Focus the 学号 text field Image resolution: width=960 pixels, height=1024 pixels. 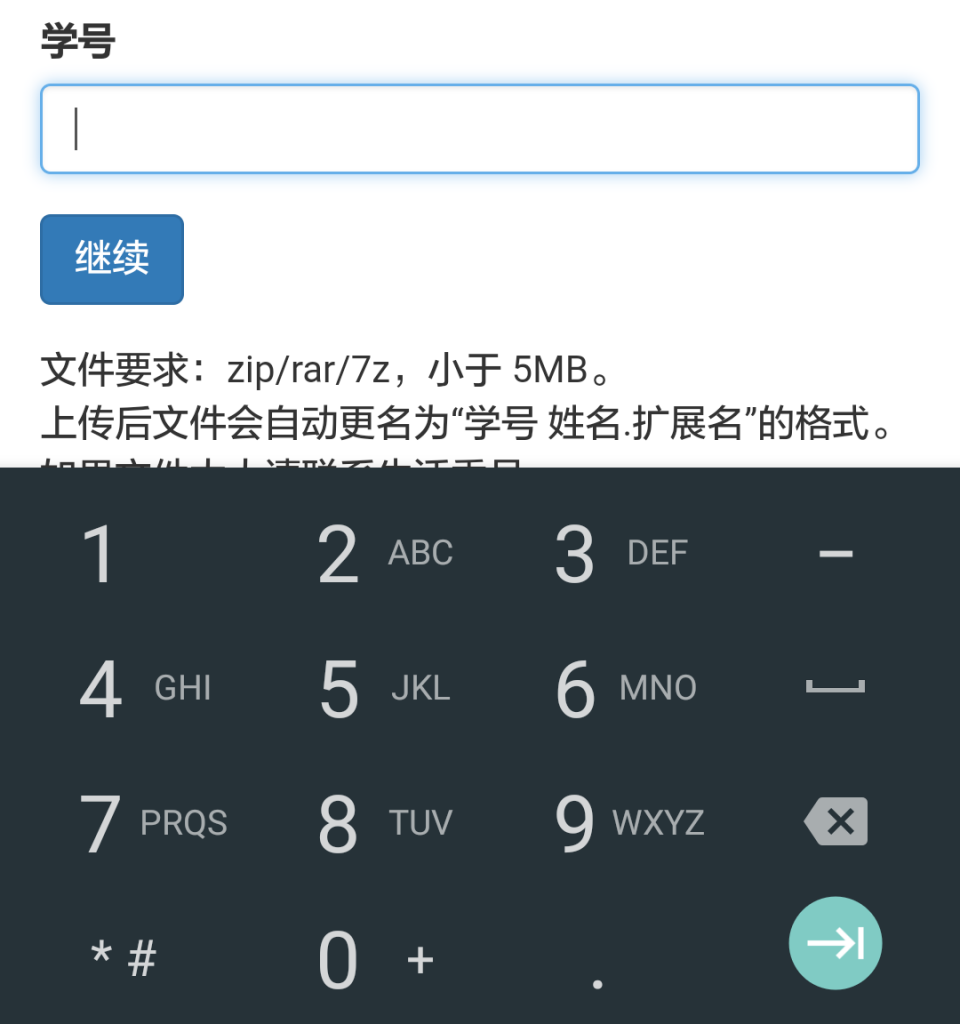tap(479, 129)
